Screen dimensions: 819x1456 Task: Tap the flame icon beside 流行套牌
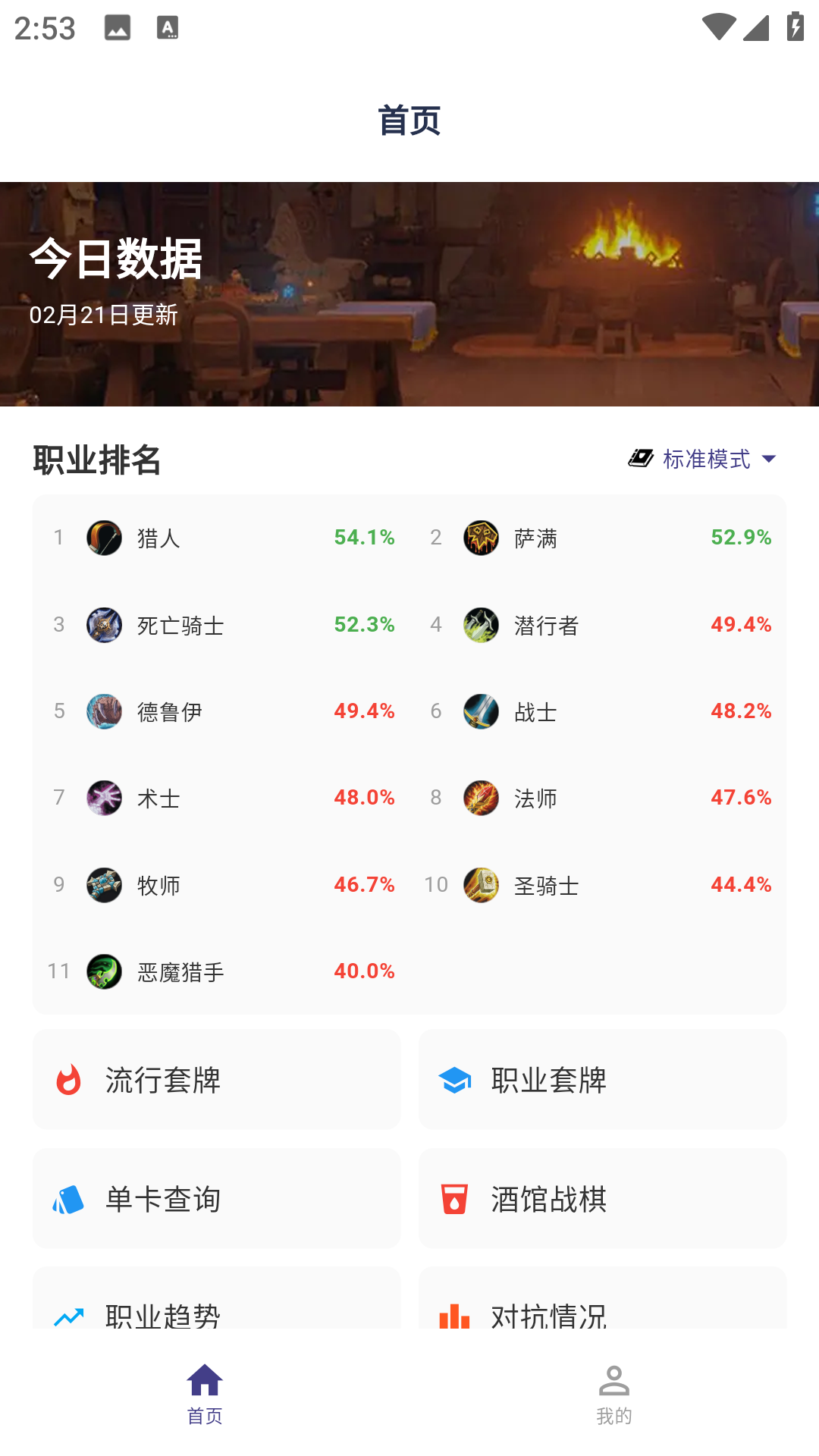67,1080
